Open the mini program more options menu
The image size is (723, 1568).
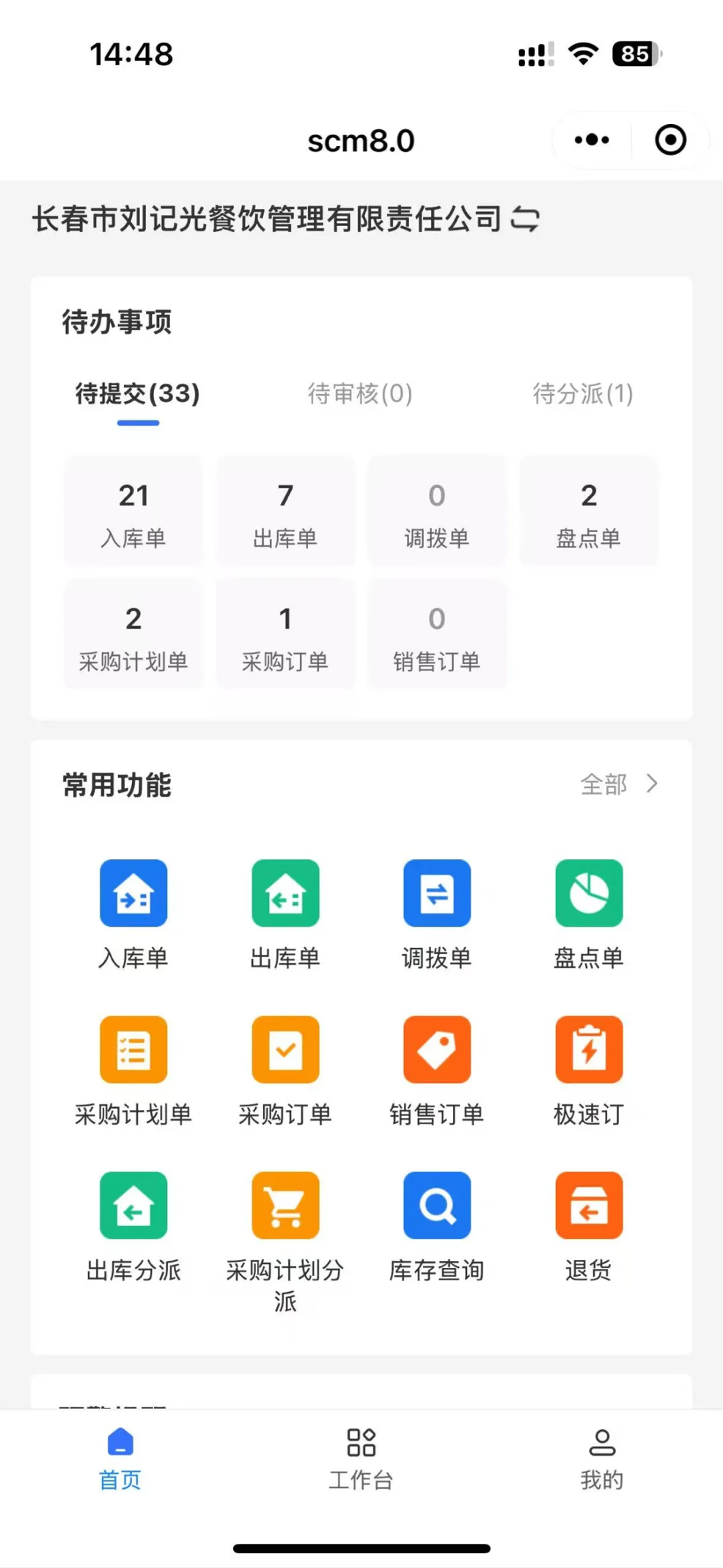(592, 140)
